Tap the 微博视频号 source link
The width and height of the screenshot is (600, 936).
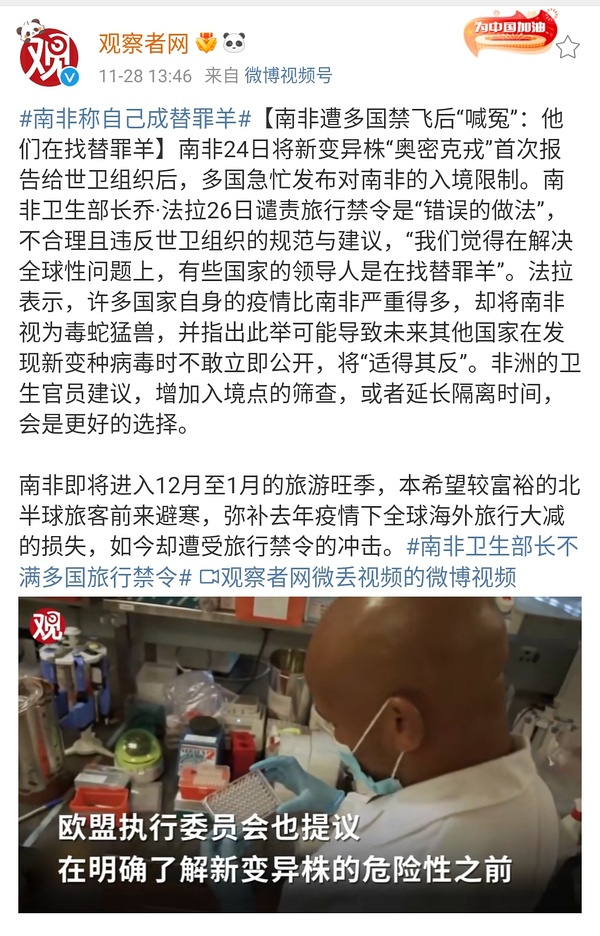coord(288,75)
